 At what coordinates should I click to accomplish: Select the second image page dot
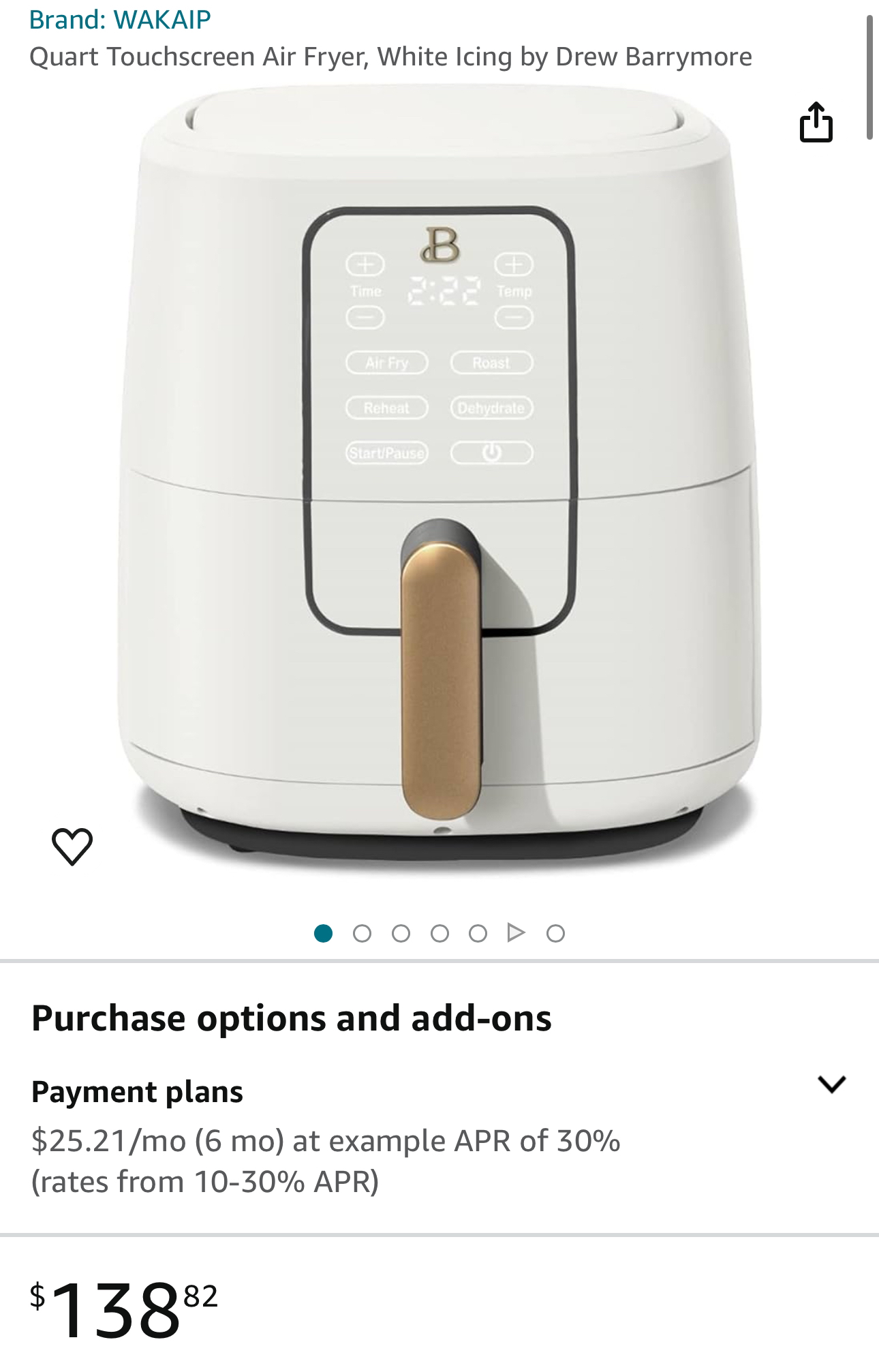[x=362, y=933]
